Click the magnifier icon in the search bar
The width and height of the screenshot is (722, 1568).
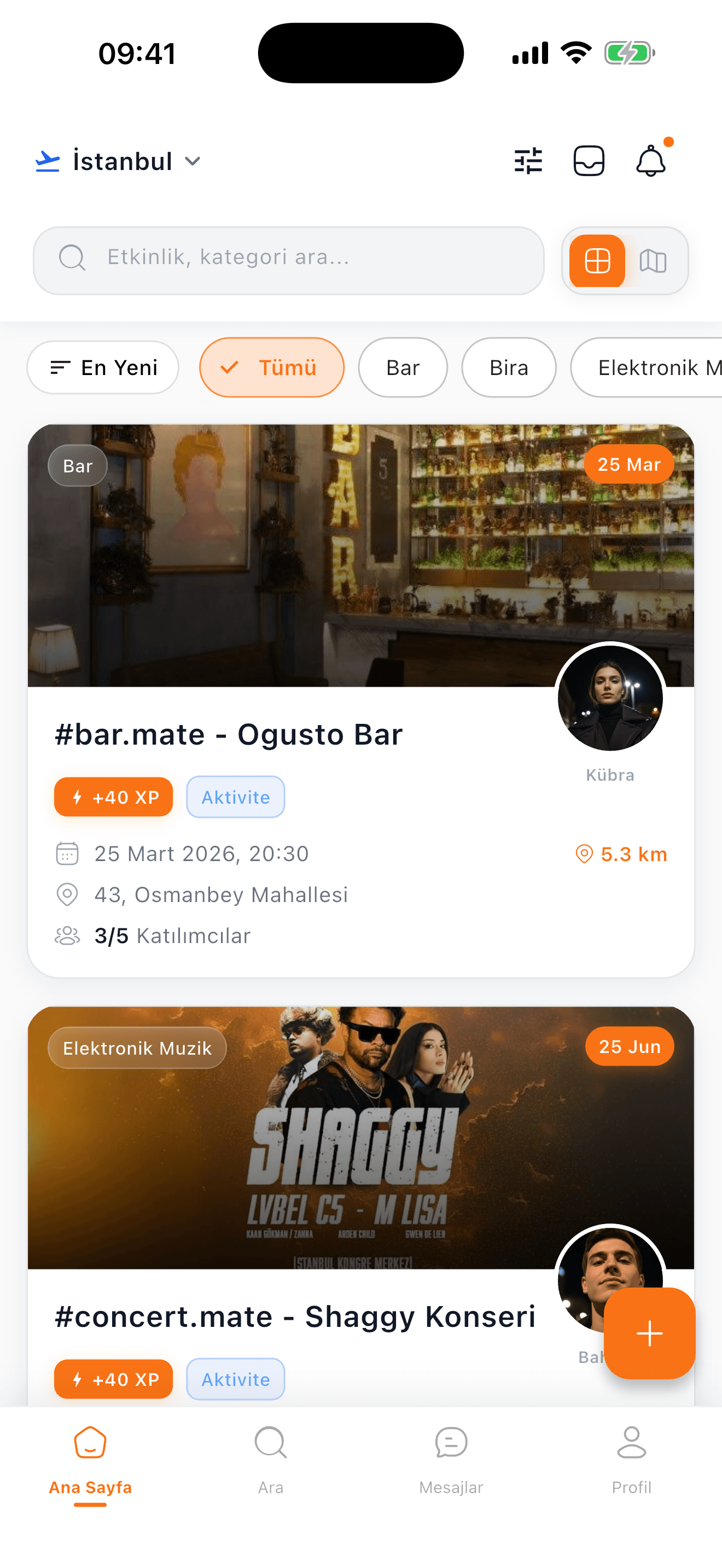[72, 258]
